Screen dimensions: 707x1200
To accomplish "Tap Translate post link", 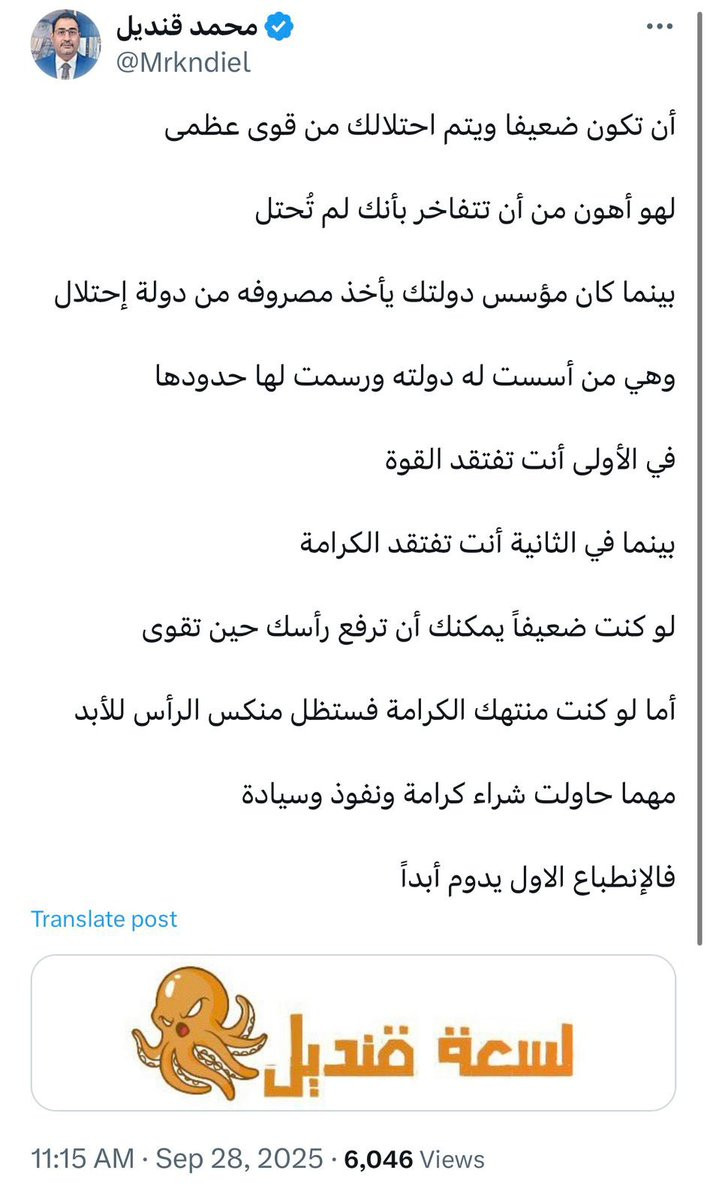I will click(104, 919).
